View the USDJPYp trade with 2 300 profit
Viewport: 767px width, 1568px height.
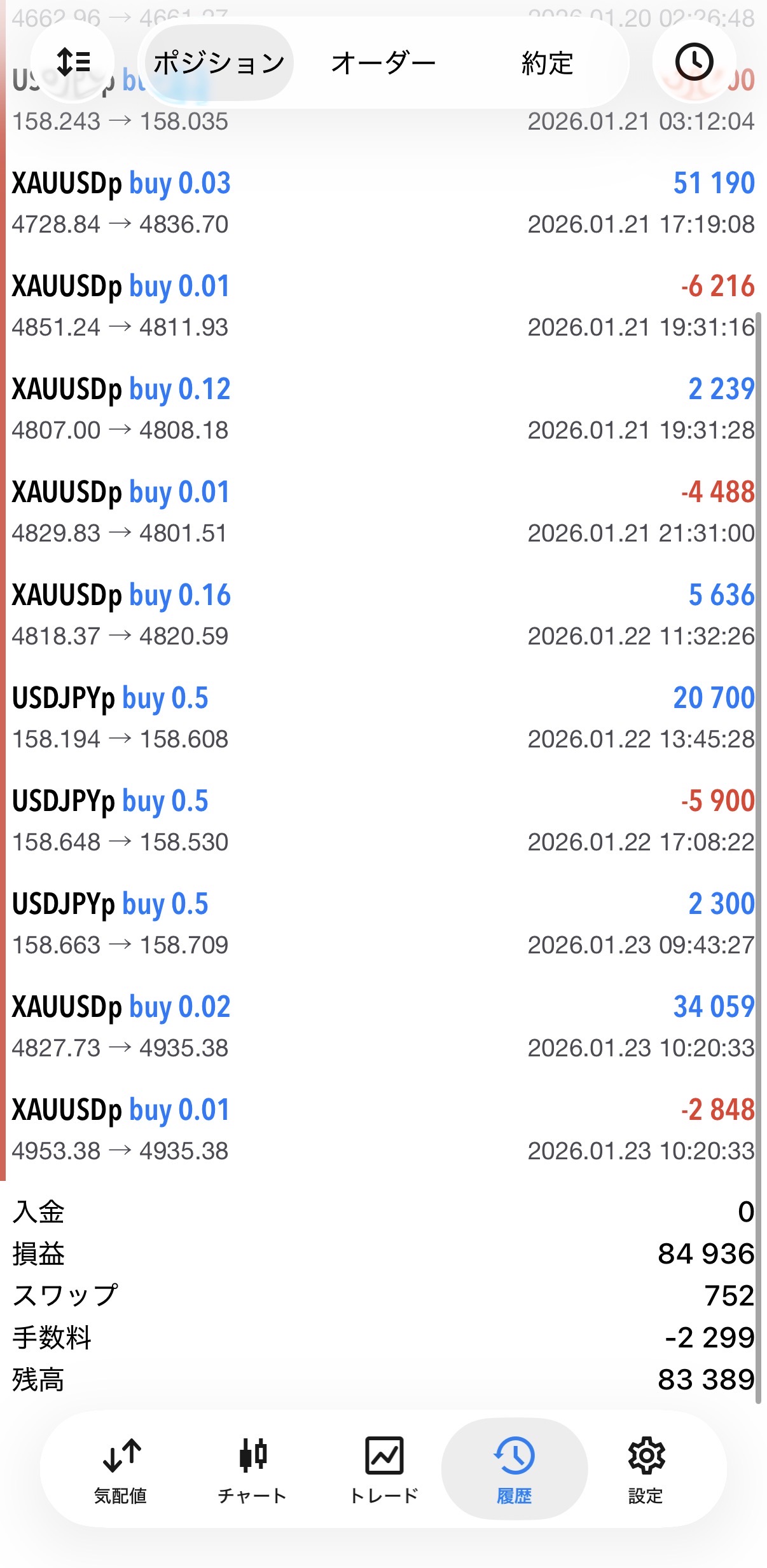pos(382,924)
